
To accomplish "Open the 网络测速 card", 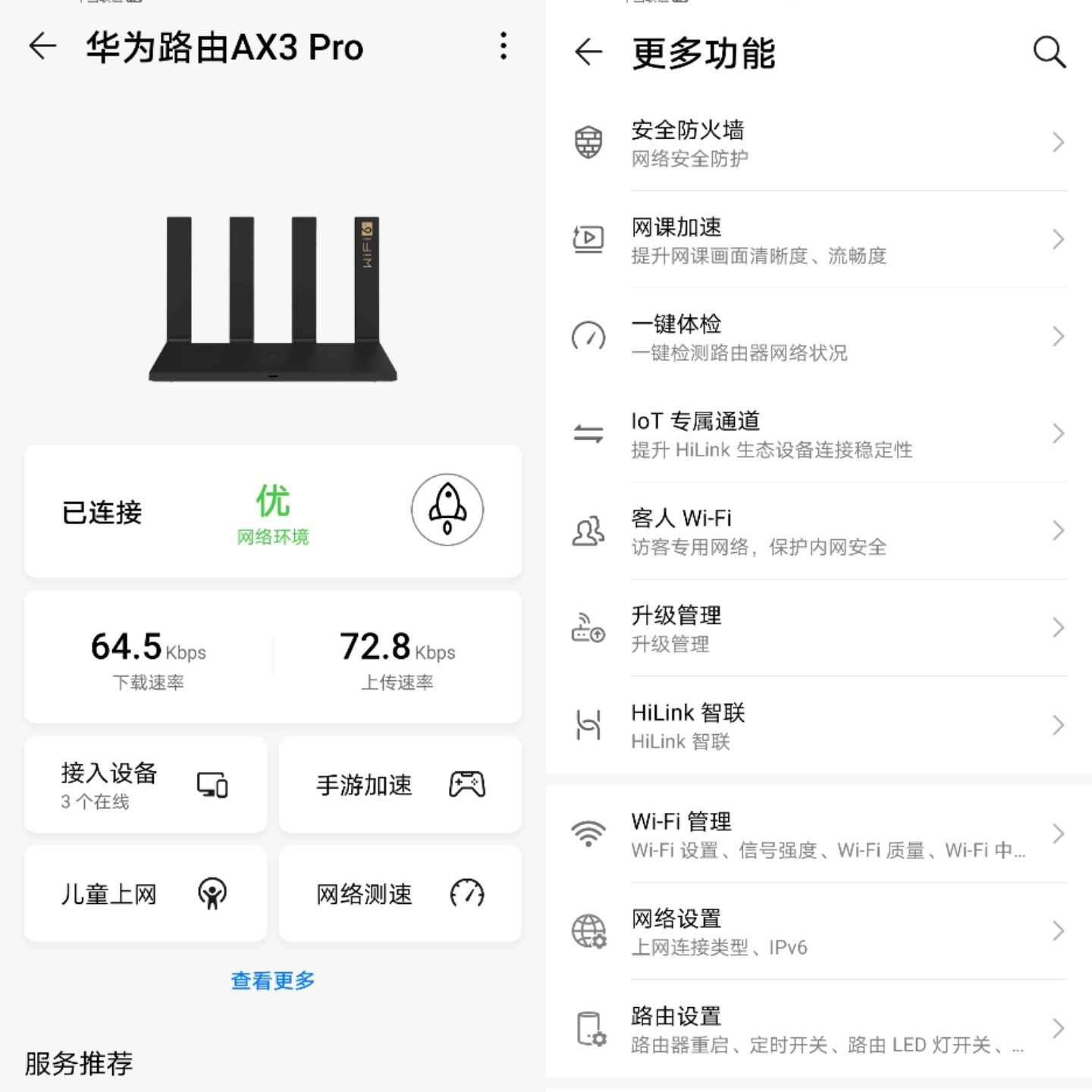I will coord(400,893).
